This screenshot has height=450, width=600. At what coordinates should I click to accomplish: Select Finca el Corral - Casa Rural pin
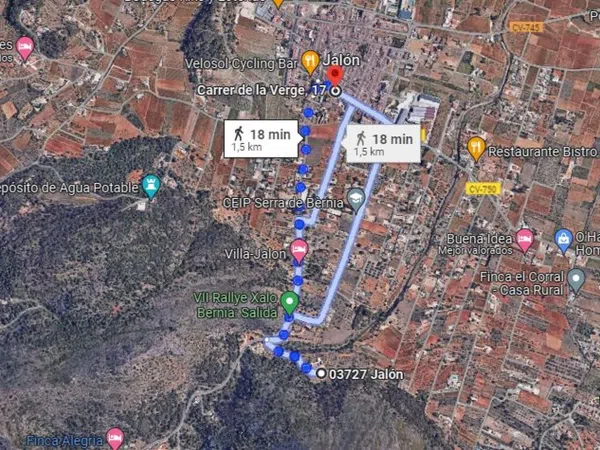[575, 278]
